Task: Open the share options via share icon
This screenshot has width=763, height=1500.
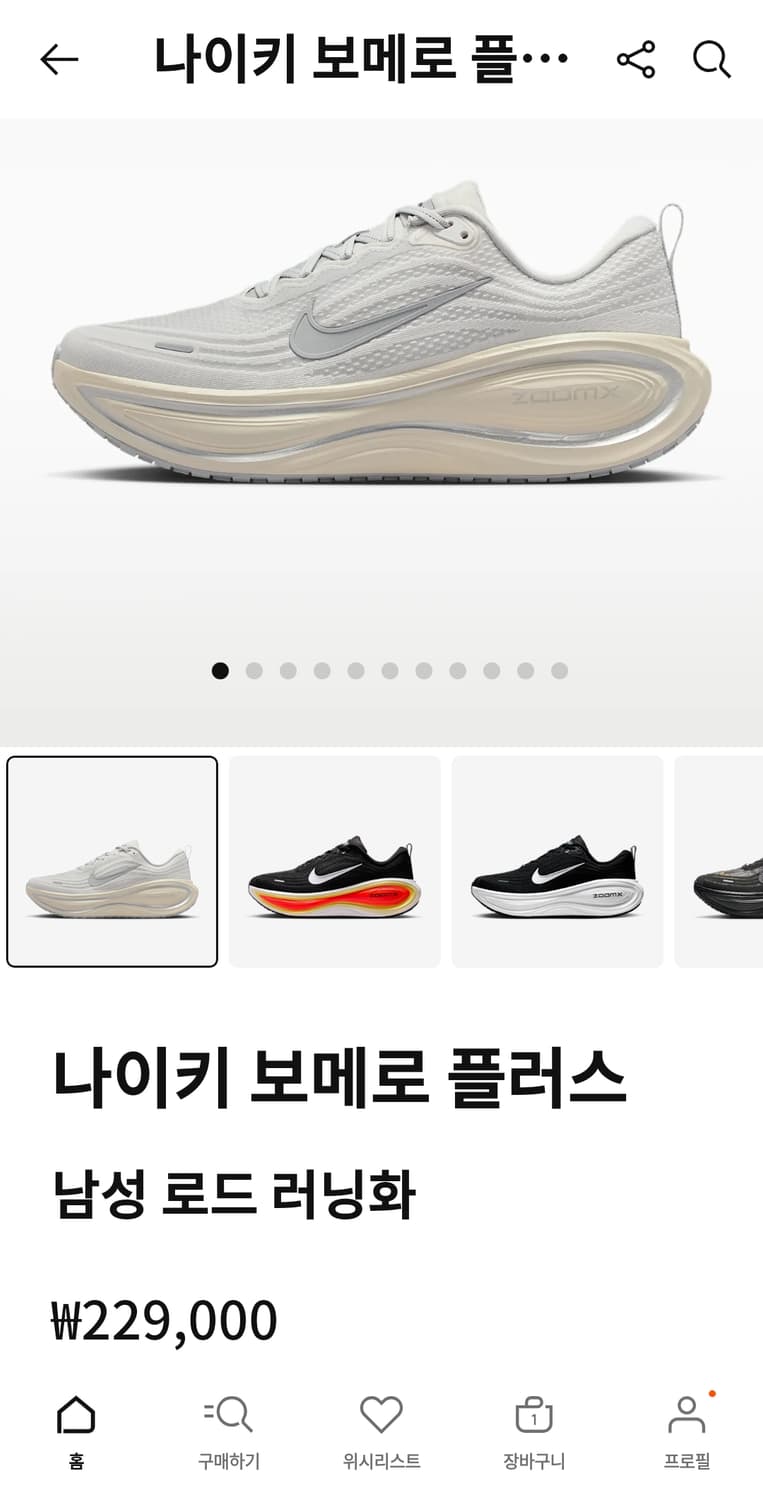Action: 637,59
